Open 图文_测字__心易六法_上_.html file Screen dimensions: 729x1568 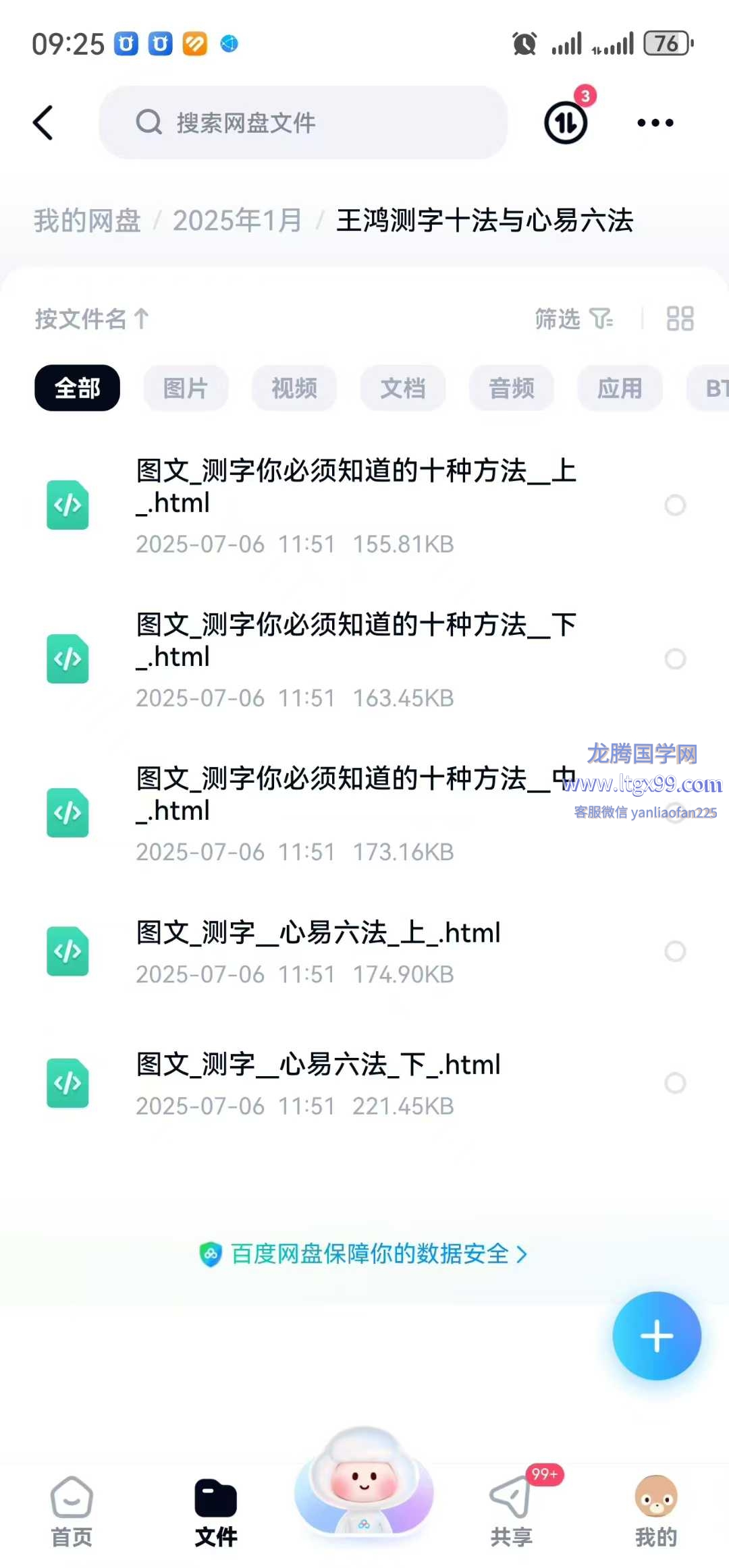(x=318, y=934)
